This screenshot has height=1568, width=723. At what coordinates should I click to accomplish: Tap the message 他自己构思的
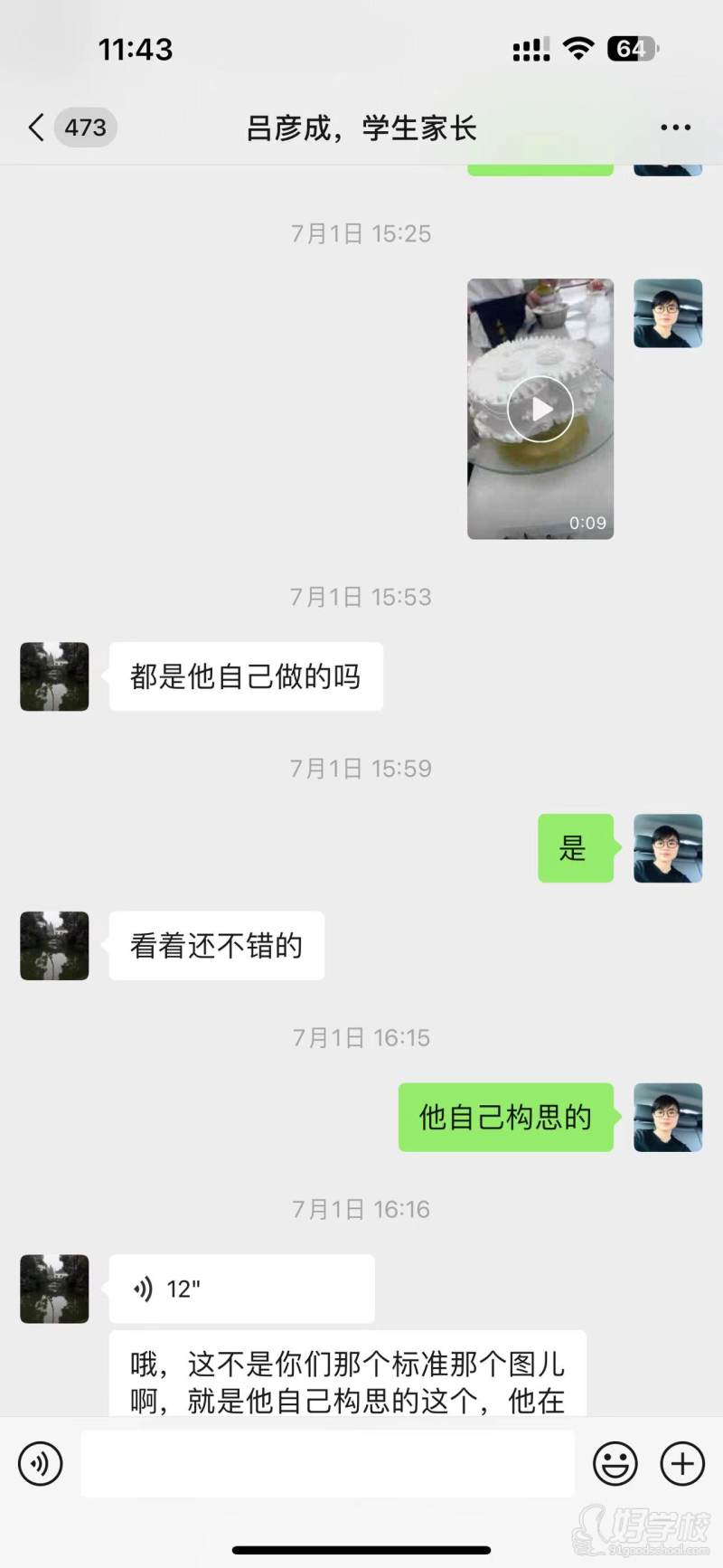pos(504,1118)
